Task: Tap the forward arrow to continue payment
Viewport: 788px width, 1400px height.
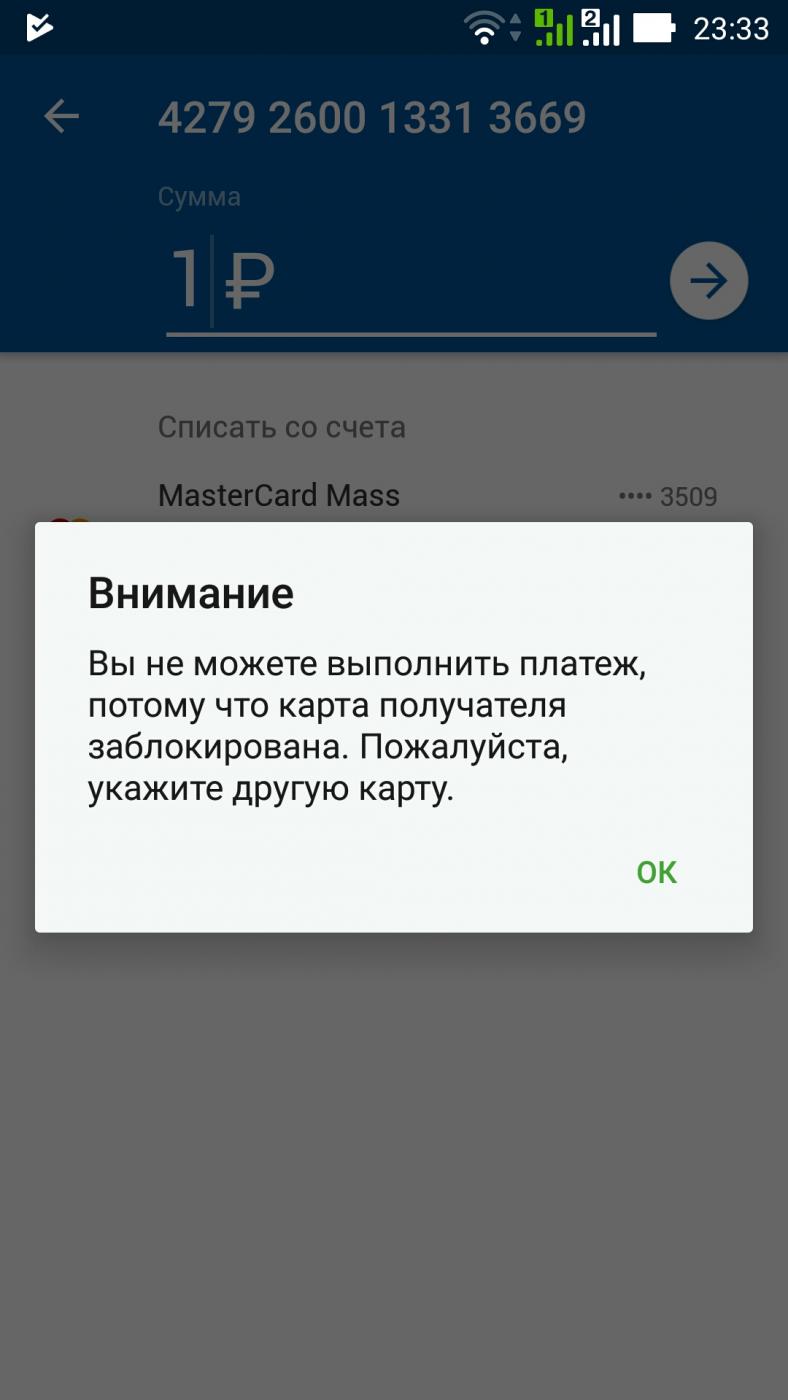Action: click(709, 281)
